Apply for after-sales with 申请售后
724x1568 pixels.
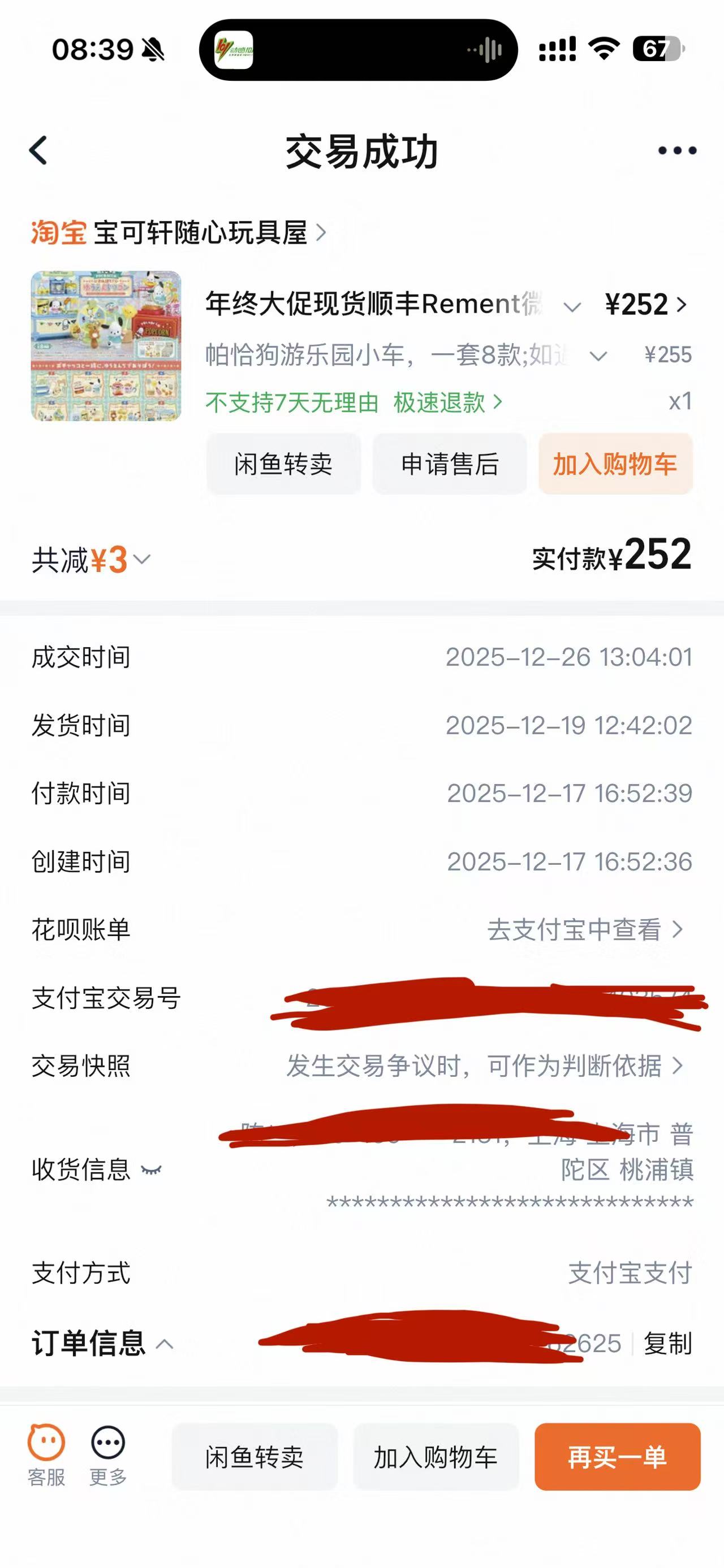point(449,464)
